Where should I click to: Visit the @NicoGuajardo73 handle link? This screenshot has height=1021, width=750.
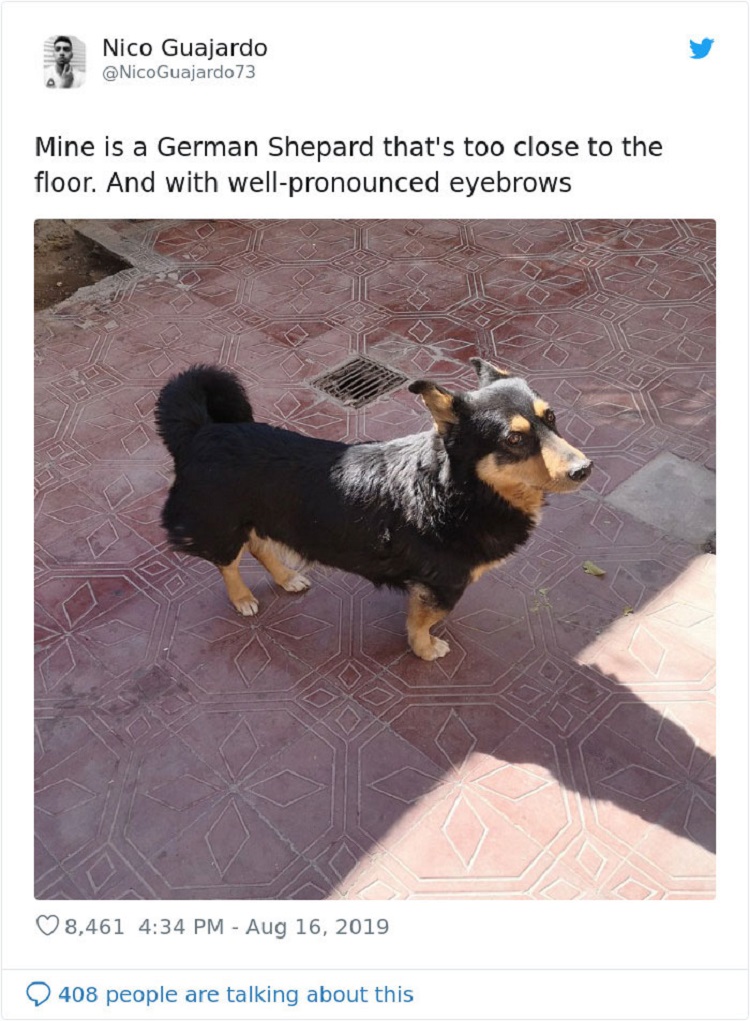[x=179, y=73]
